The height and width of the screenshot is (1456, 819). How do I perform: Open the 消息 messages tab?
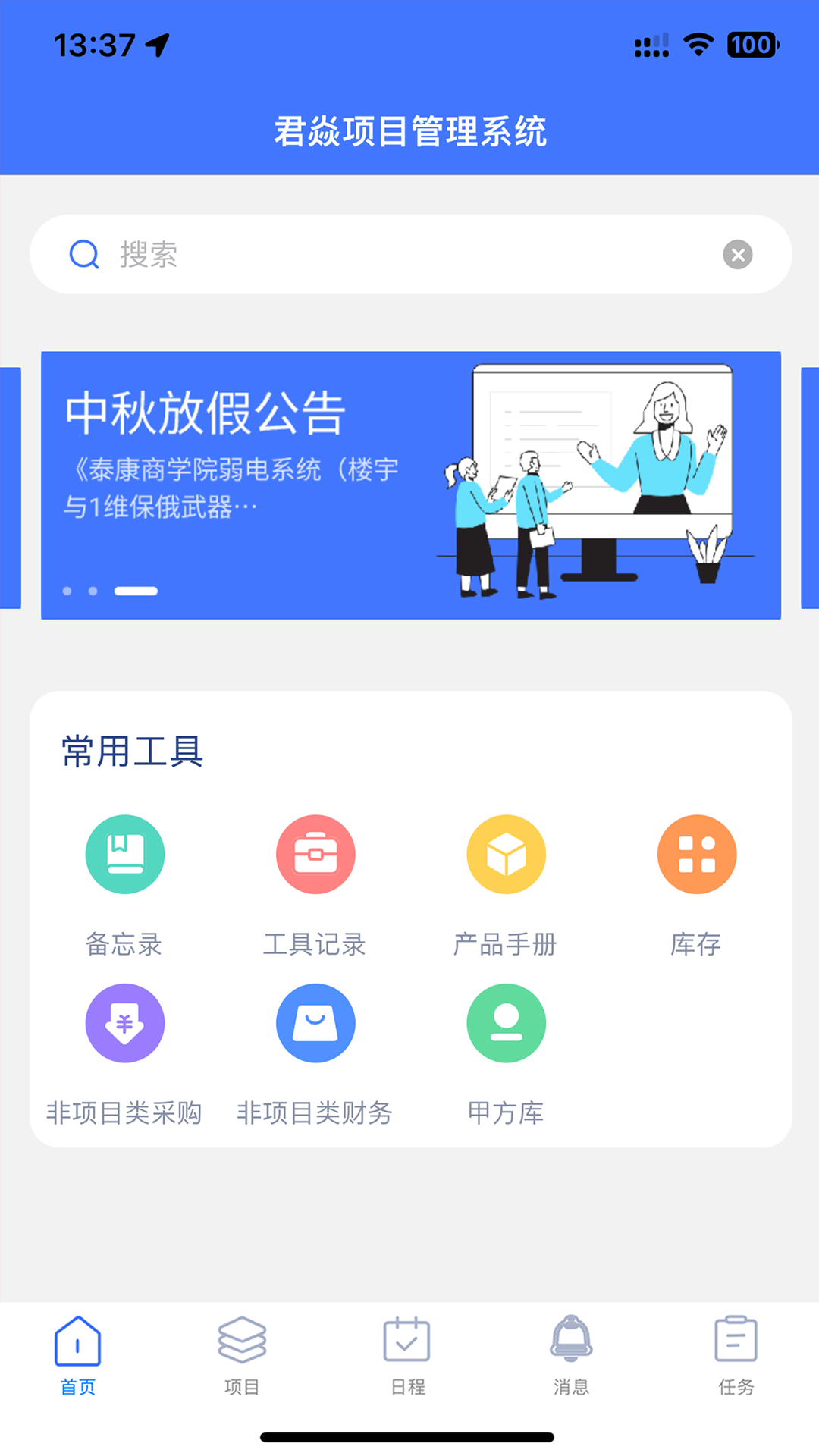click(x=571, y=1357)
